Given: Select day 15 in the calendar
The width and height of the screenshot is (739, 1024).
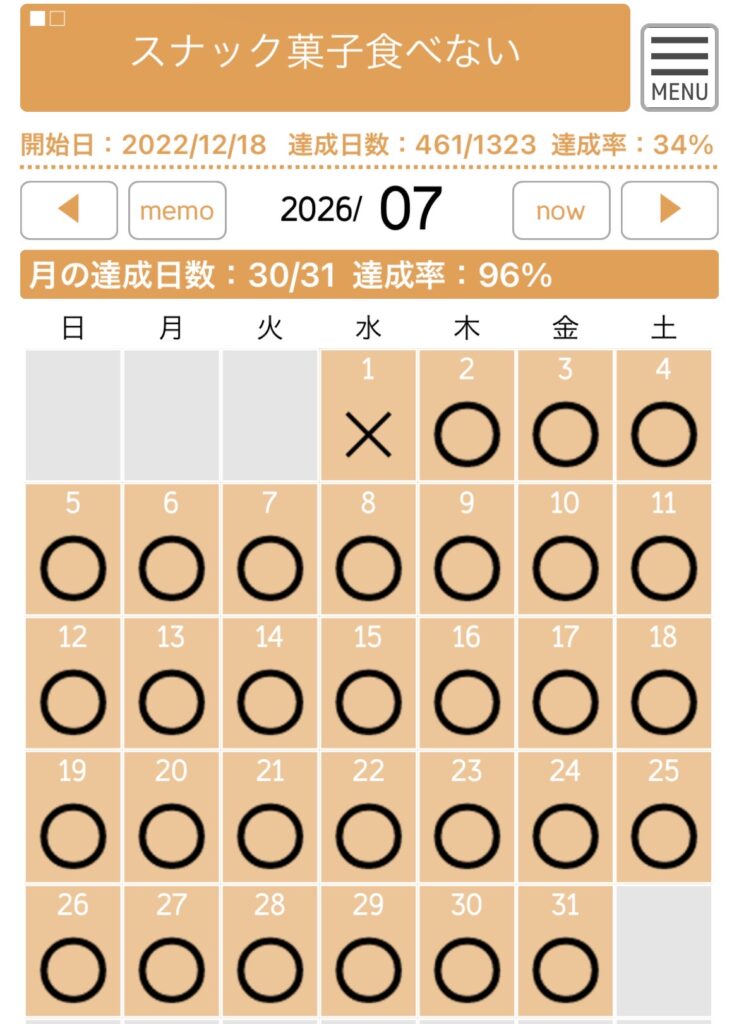Looking at the screenshot, I should [x=368, y=683].
